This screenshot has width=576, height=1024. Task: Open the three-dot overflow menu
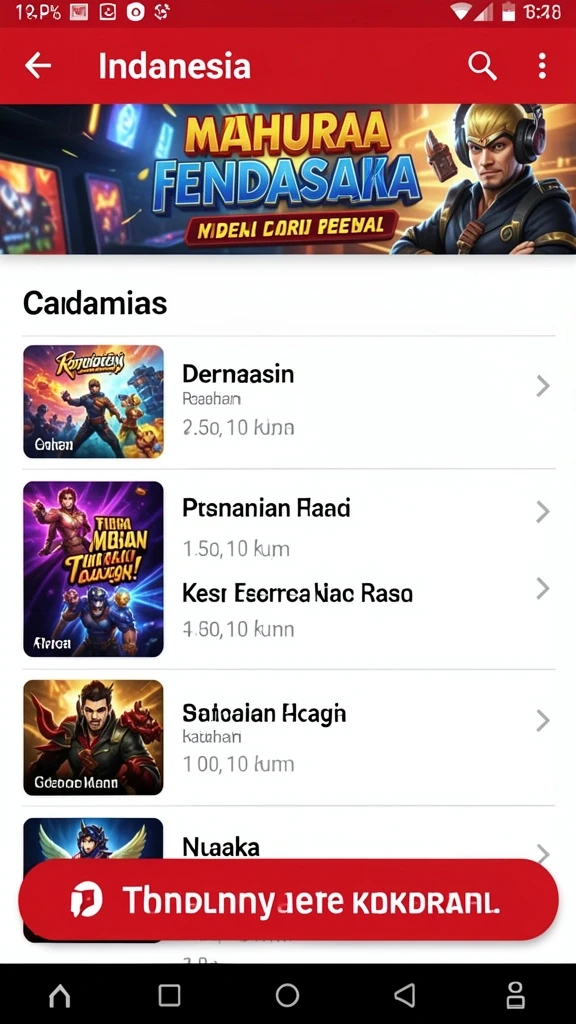pos(541,66)
